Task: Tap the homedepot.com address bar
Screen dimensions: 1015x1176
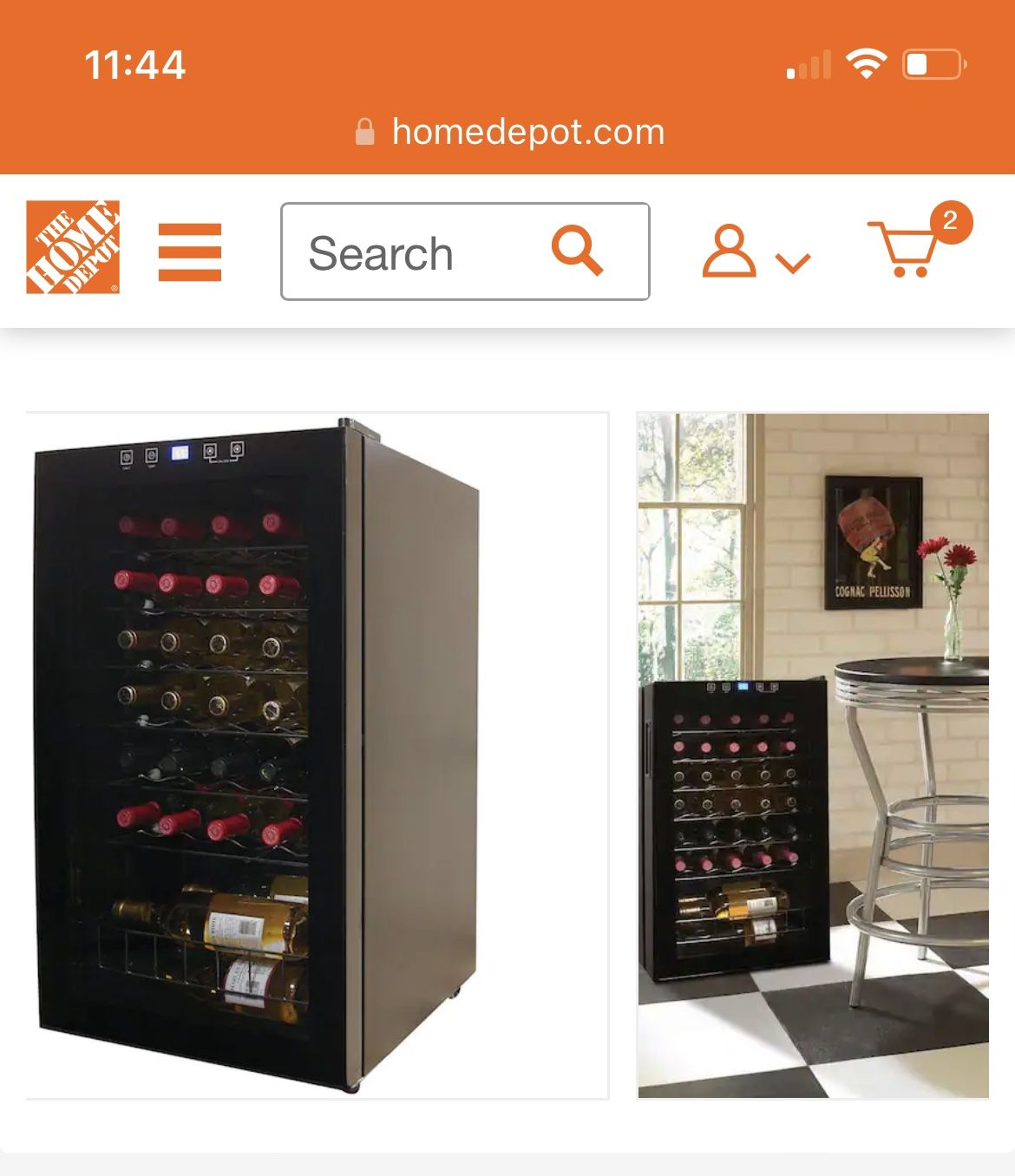Action: coord(510,132)
